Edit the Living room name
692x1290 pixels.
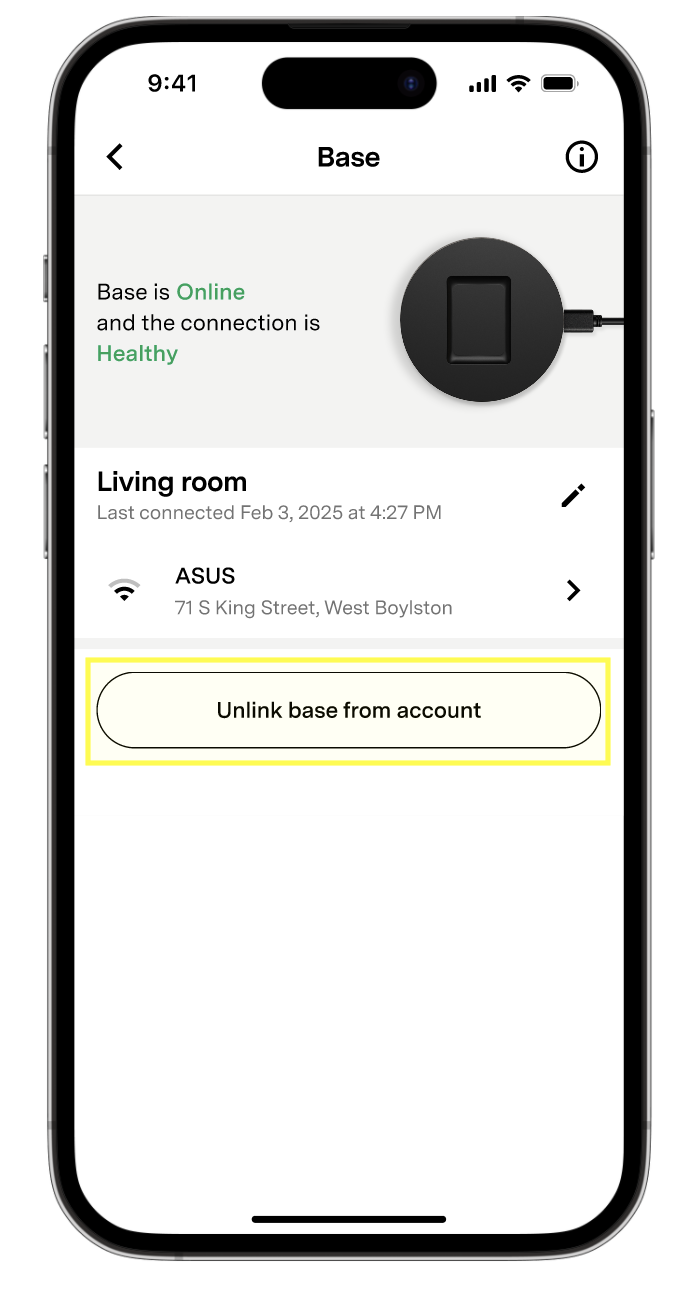573,495
